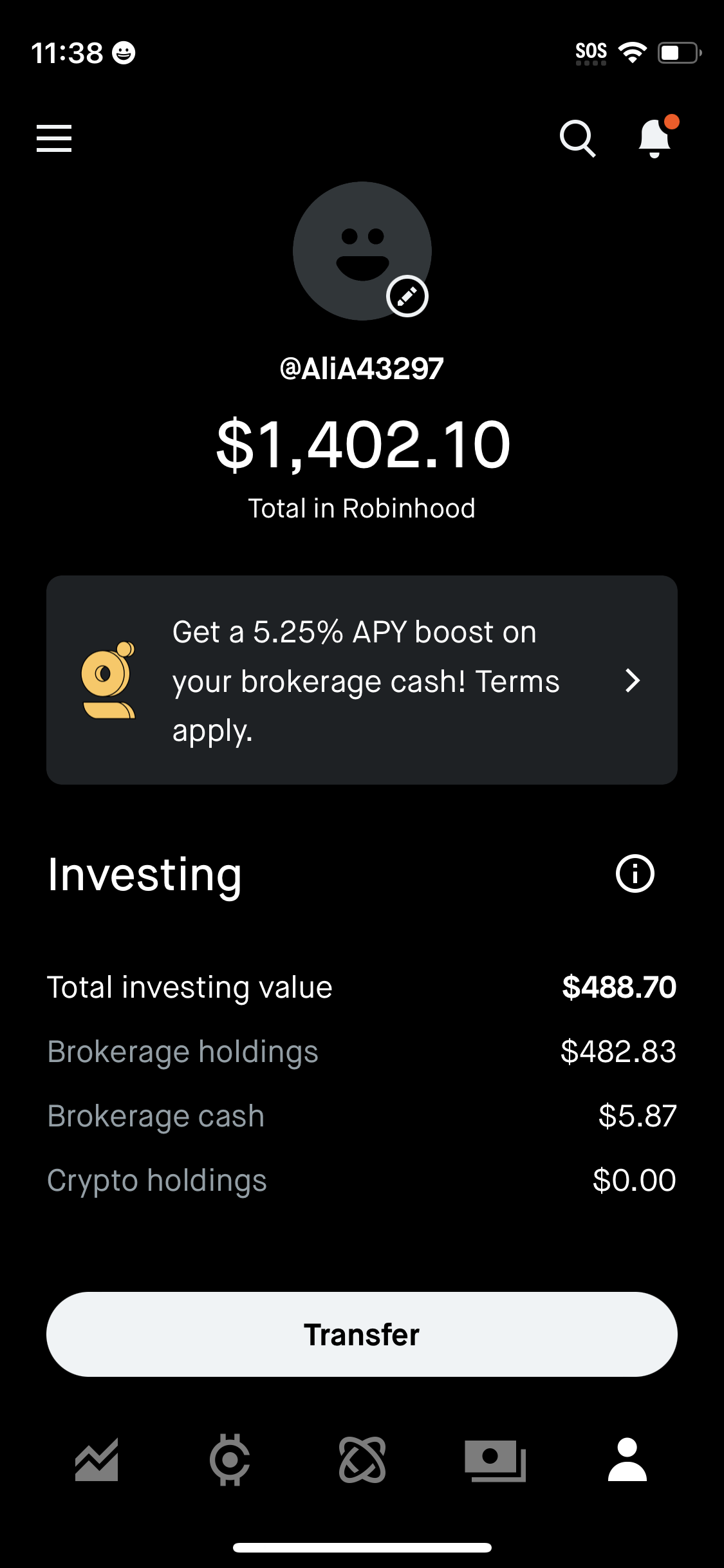Tap the Crypto holdings row
The height and width of the screenshot is (1568, 724).
(x=362, y=1180)
